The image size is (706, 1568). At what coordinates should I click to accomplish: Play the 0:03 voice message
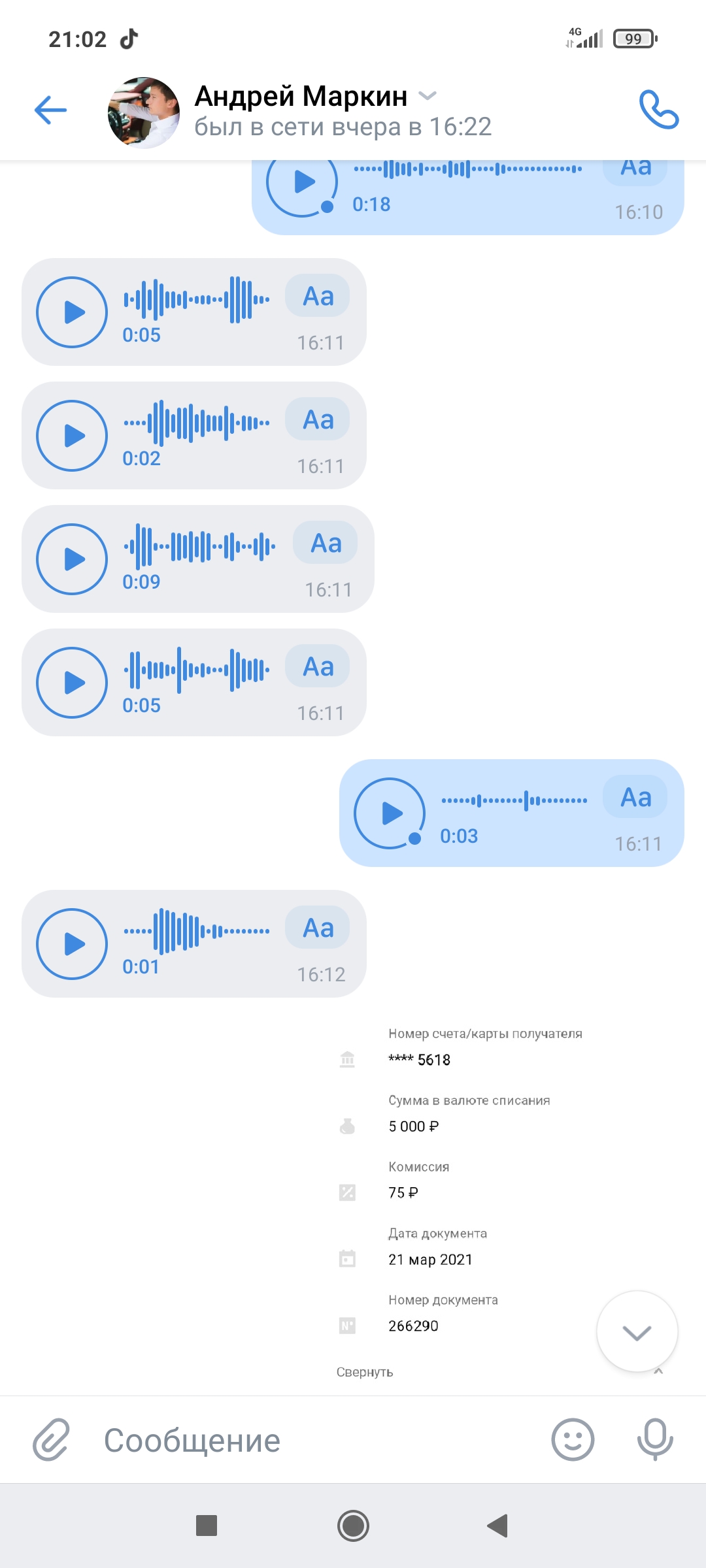tap(390, 813)
